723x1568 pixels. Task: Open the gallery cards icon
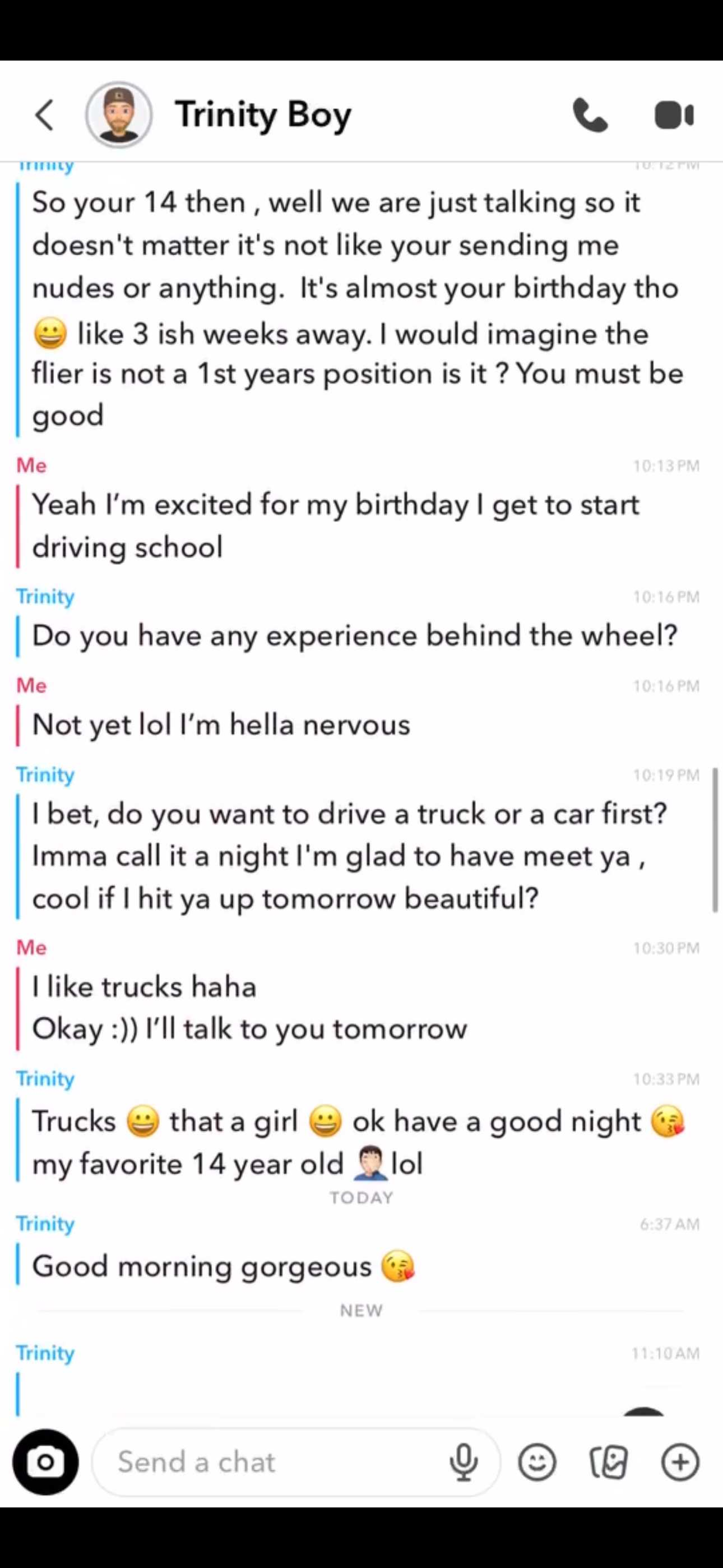coord(609,1461)
